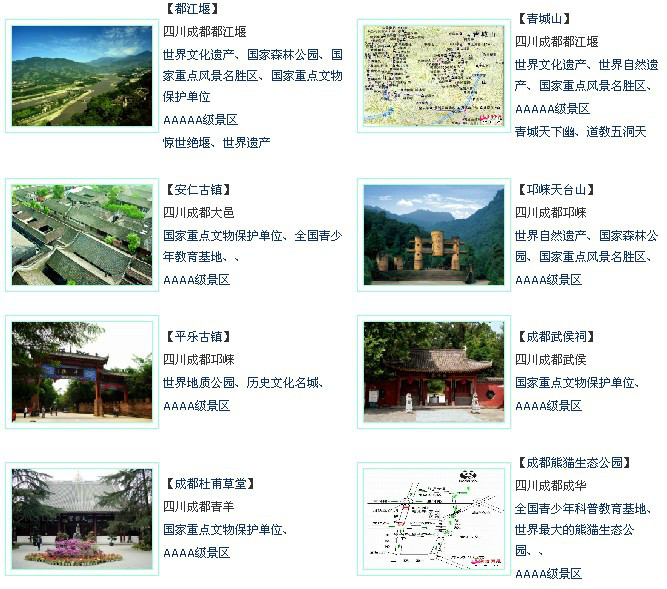Open the 【成都杜甫草堂】 title link
The width and height of the screenshot is (667, 589).
coord(210,483)
